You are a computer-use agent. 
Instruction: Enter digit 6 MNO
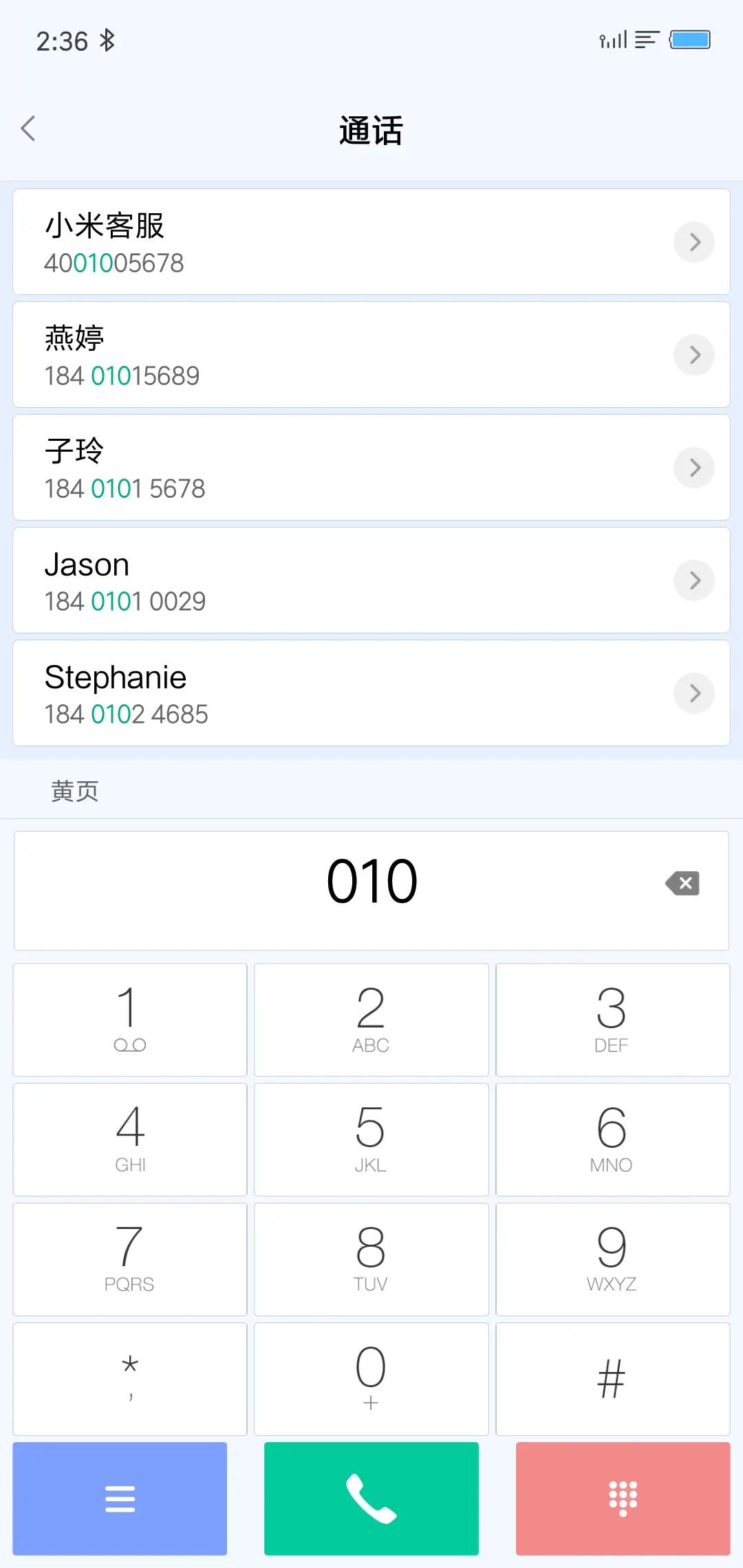click(x=612, y=1140)
